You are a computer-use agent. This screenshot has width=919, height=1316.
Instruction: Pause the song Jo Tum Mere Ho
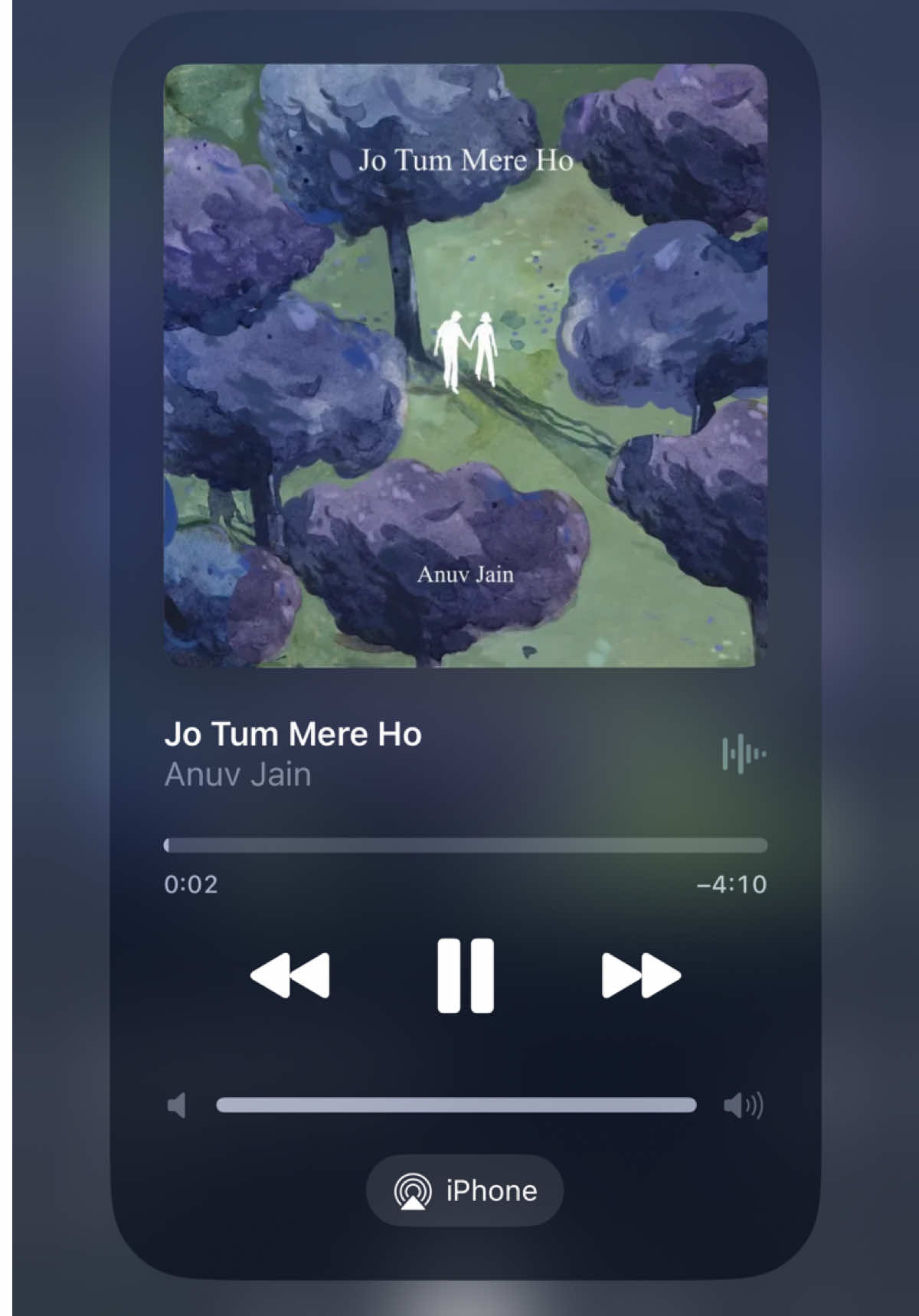click(x=465, y=975)
